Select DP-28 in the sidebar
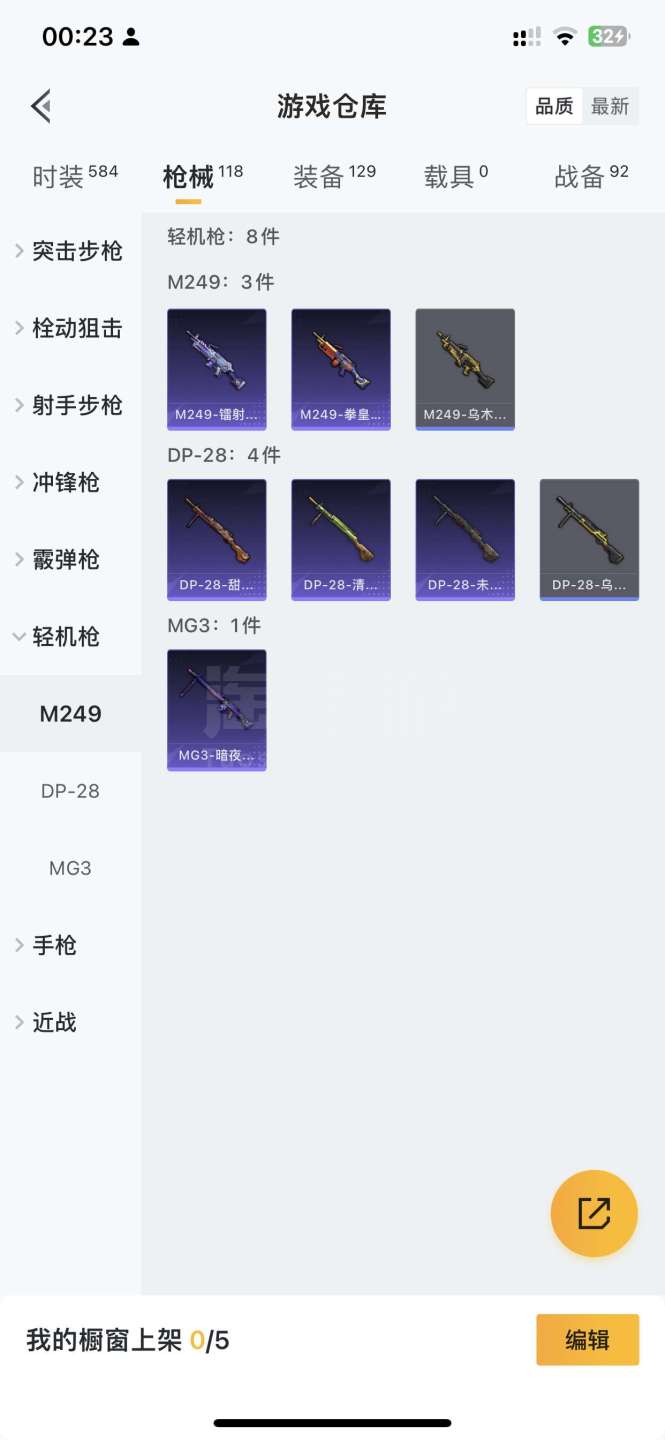The width and height of the screenshot is (665, 1440). (70, 791)
